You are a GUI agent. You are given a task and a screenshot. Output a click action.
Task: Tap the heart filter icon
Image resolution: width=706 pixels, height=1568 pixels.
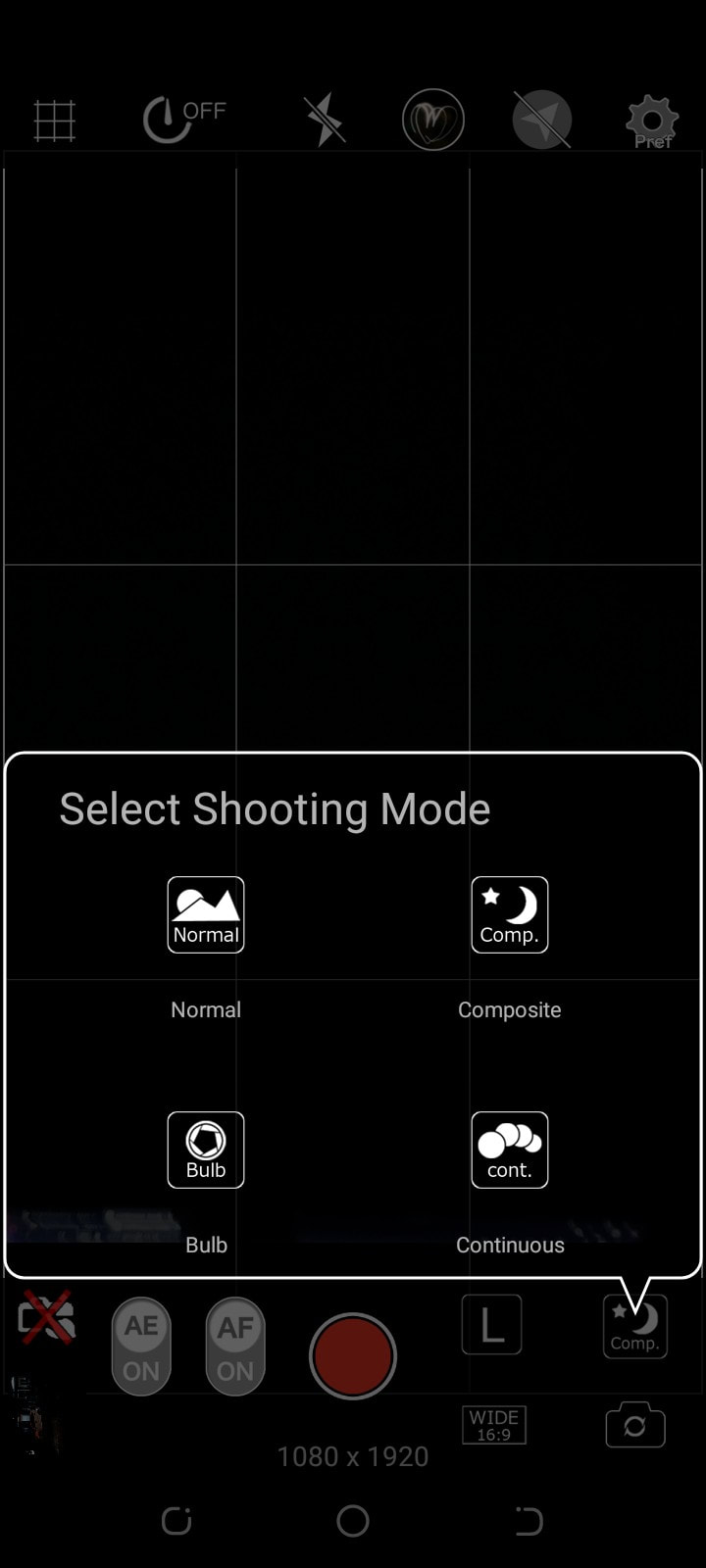(x=432, y=121)
